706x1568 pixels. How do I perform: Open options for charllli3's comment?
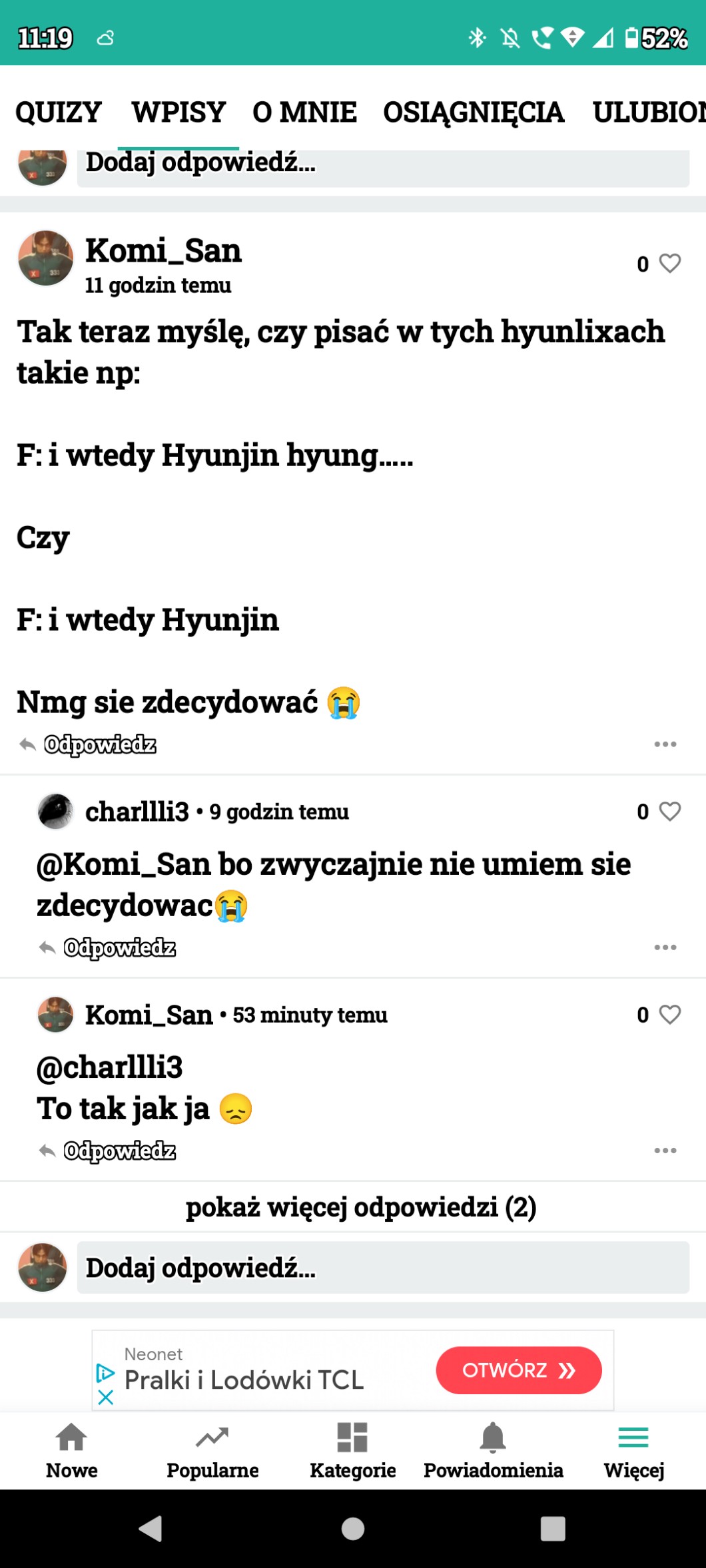point(665,947)
